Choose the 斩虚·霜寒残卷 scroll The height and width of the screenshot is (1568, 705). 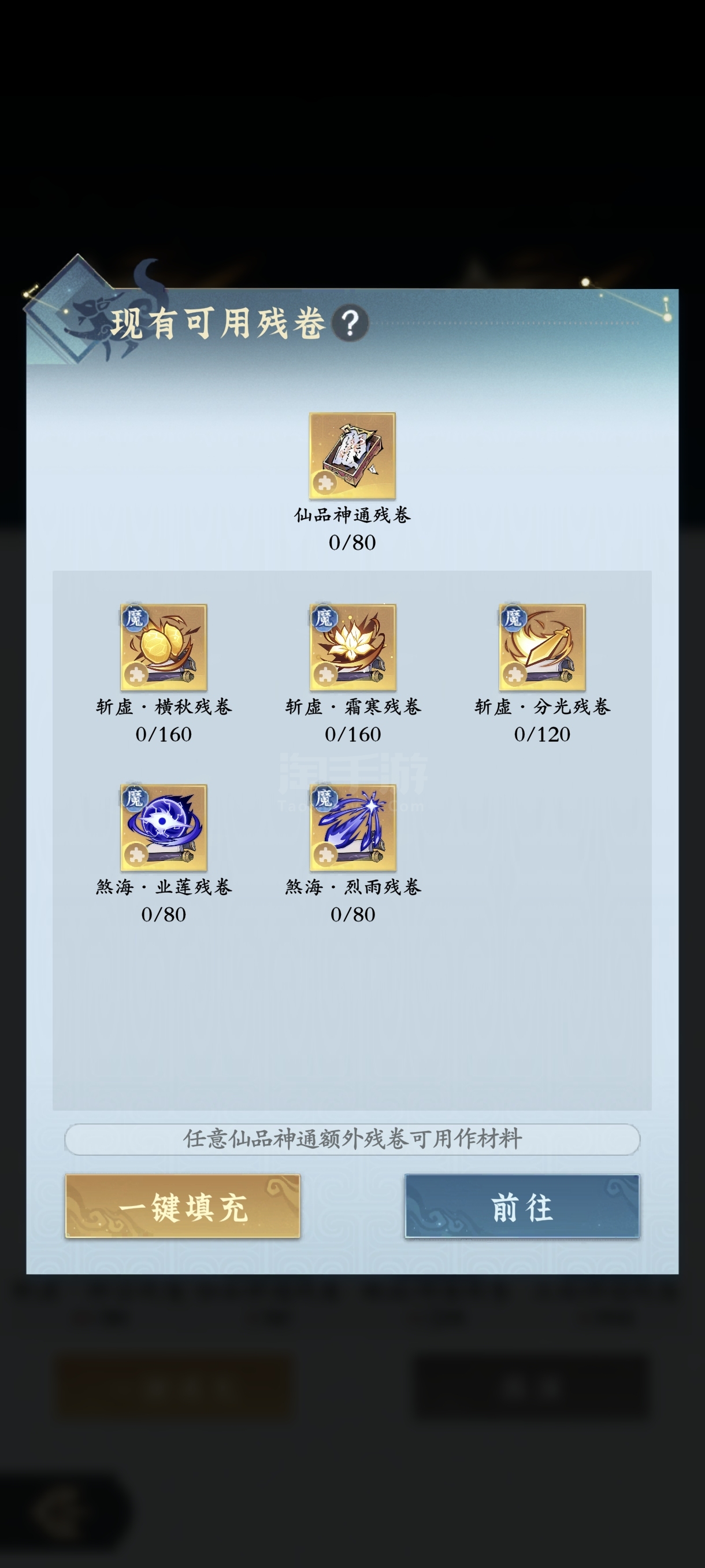(x=353, y=647)
